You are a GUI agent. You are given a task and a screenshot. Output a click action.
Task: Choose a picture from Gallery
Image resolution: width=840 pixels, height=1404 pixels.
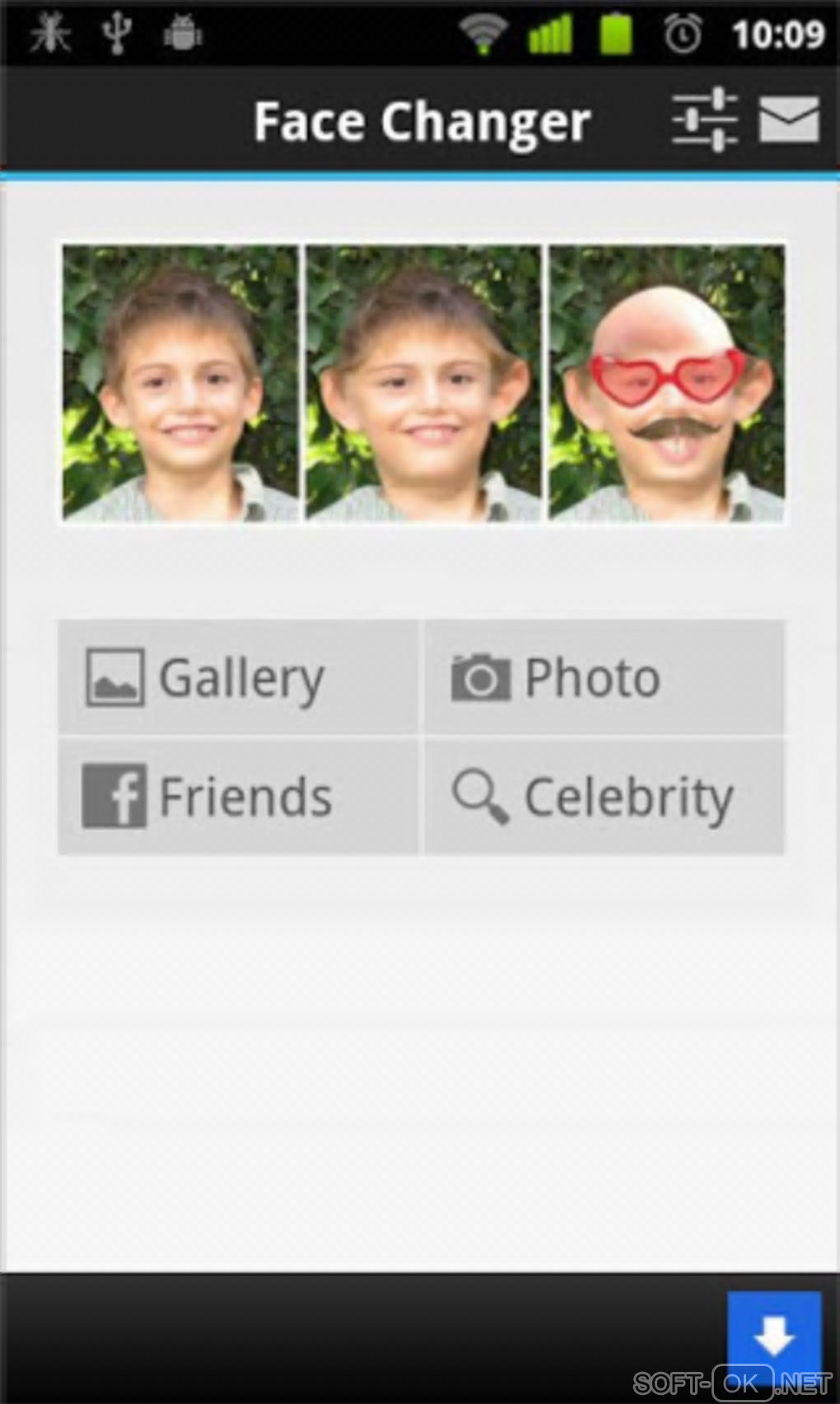(238, 677)
